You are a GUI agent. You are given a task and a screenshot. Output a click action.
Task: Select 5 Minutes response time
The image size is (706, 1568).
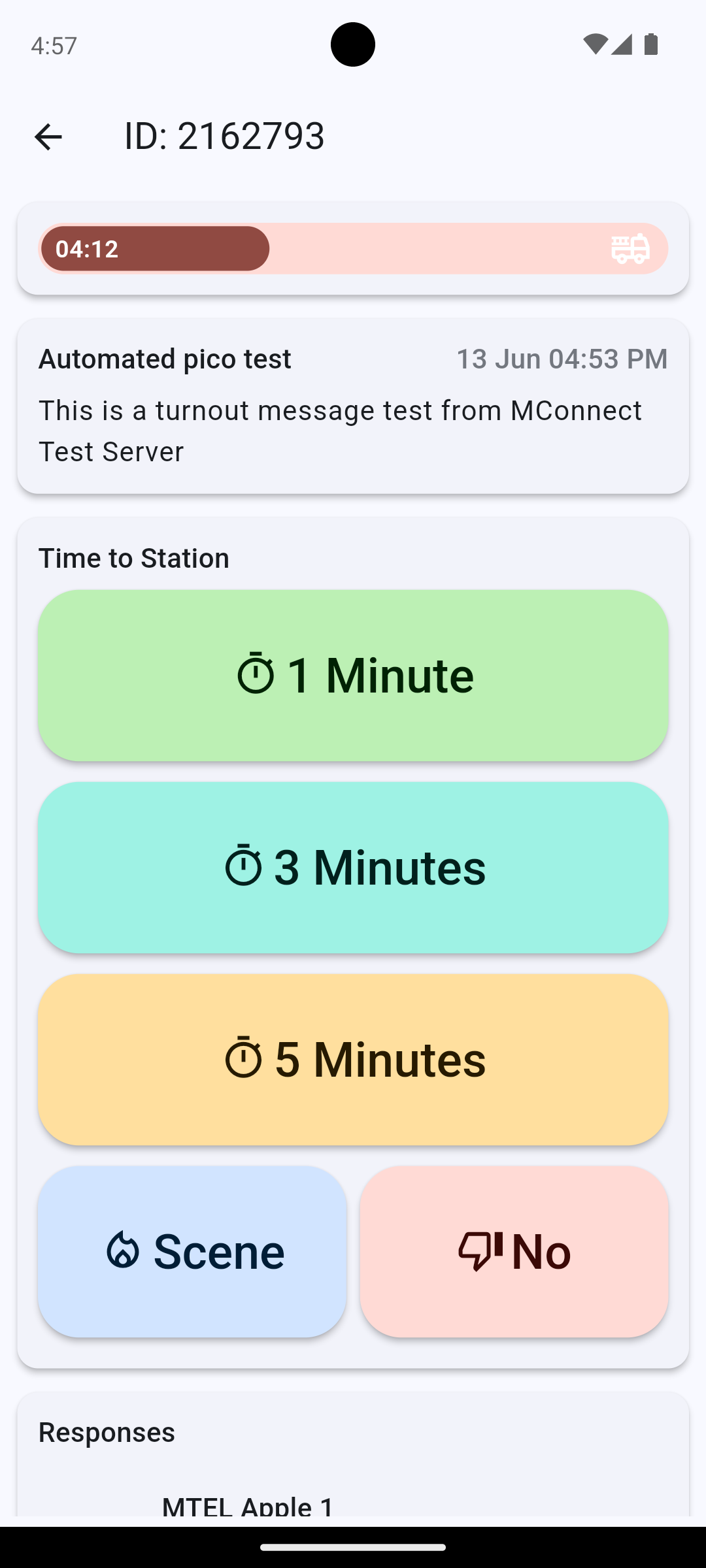[353, 1058]
